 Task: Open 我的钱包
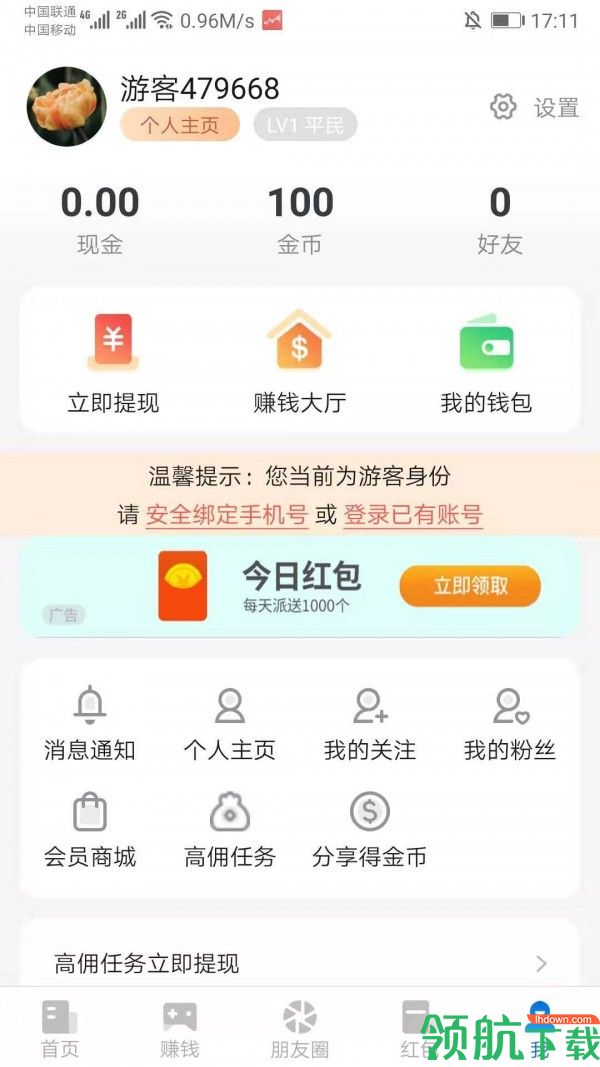click(x=486, y=364)
